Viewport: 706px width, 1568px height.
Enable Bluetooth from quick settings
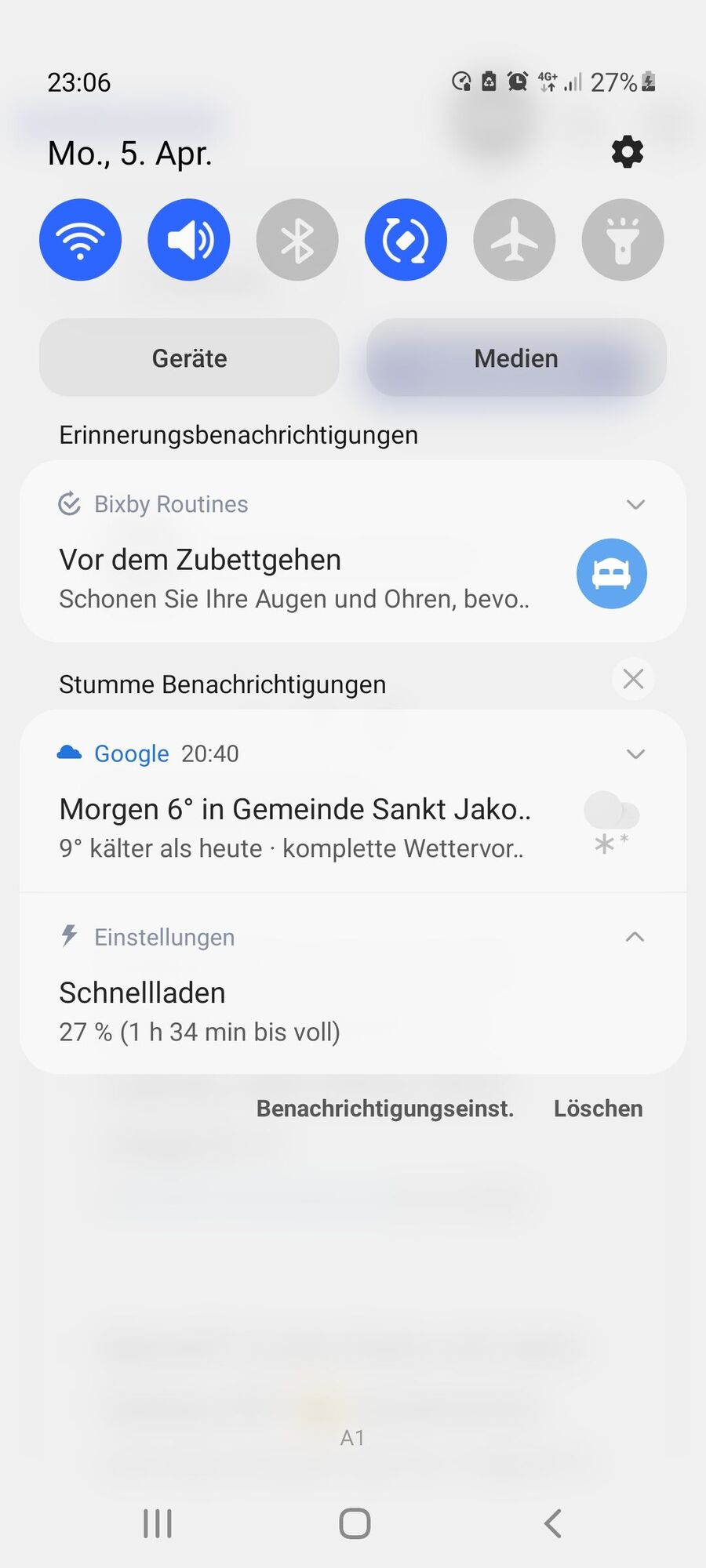pos(297,239)
